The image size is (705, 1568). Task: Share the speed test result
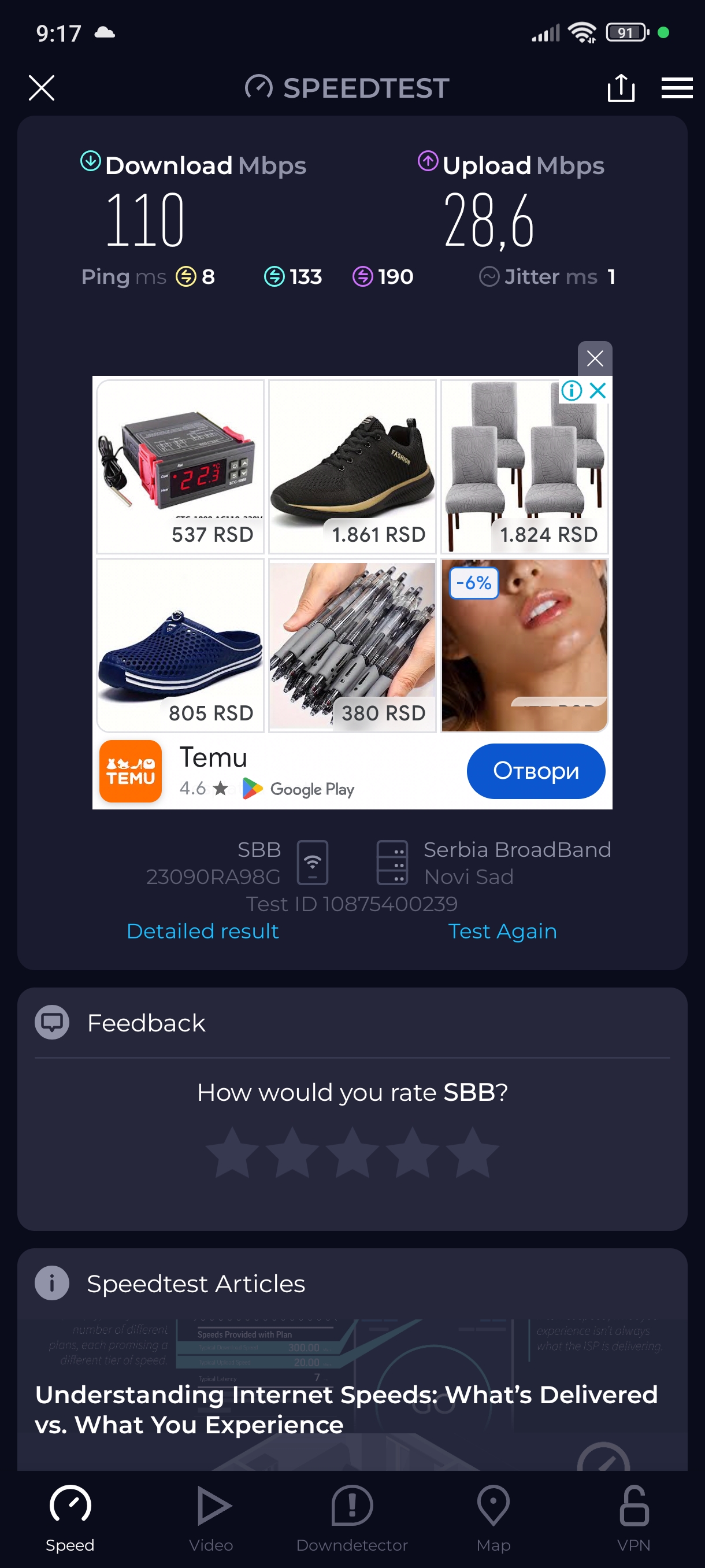tap(621, 88)
